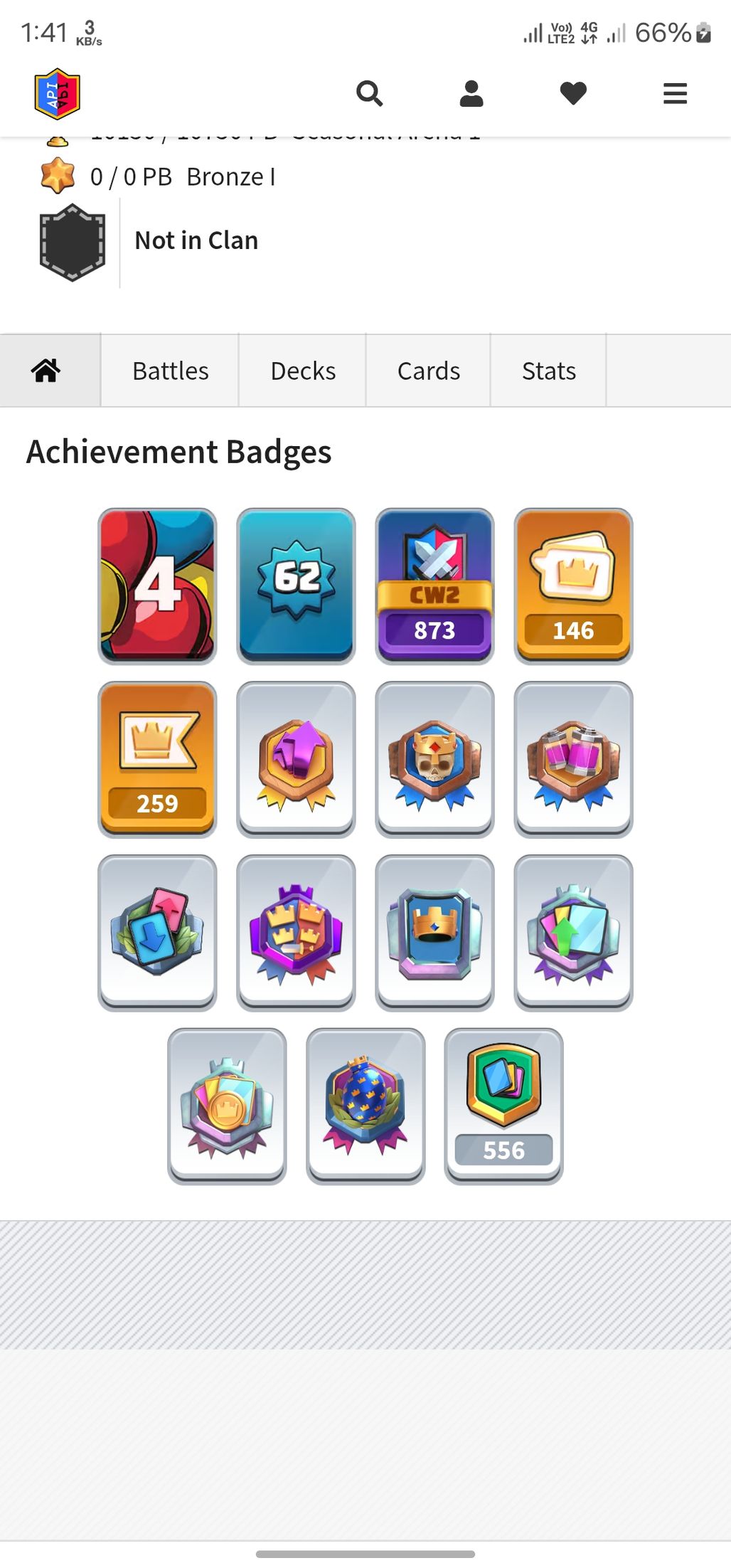Screen dimensions: 731x1568
Task: Open the search icon in header
Action: [x=369, y=93]
